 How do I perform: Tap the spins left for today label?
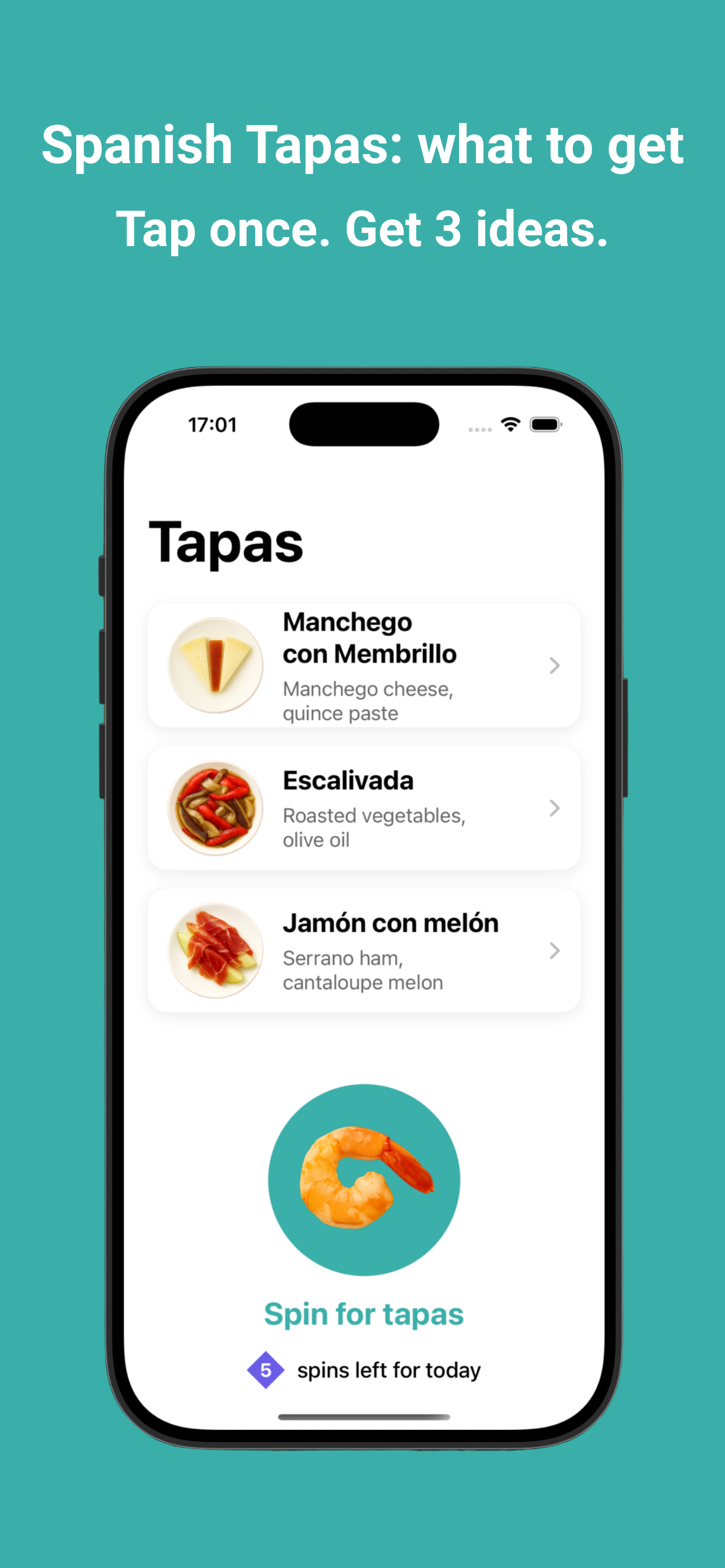tap(388, 1370)
